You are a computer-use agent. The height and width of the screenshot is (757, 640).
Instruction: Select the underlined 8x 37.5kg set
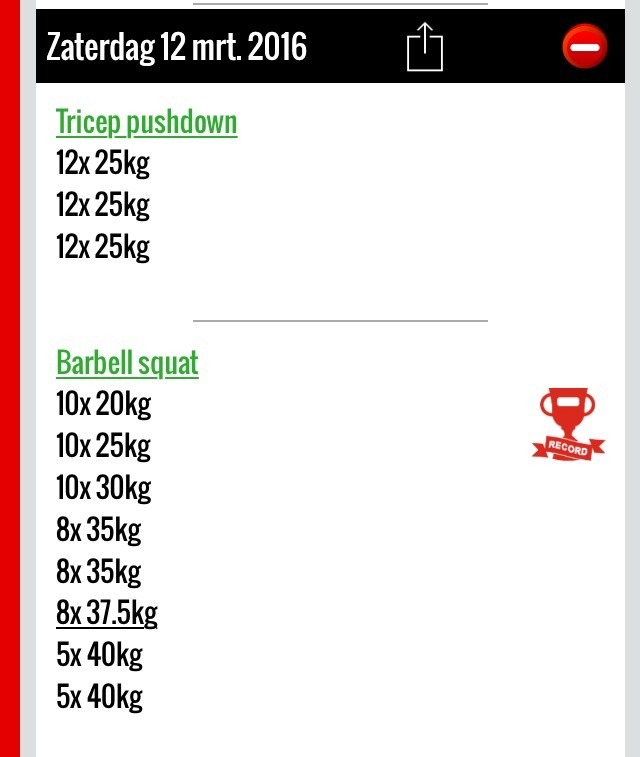click(107, 613)
